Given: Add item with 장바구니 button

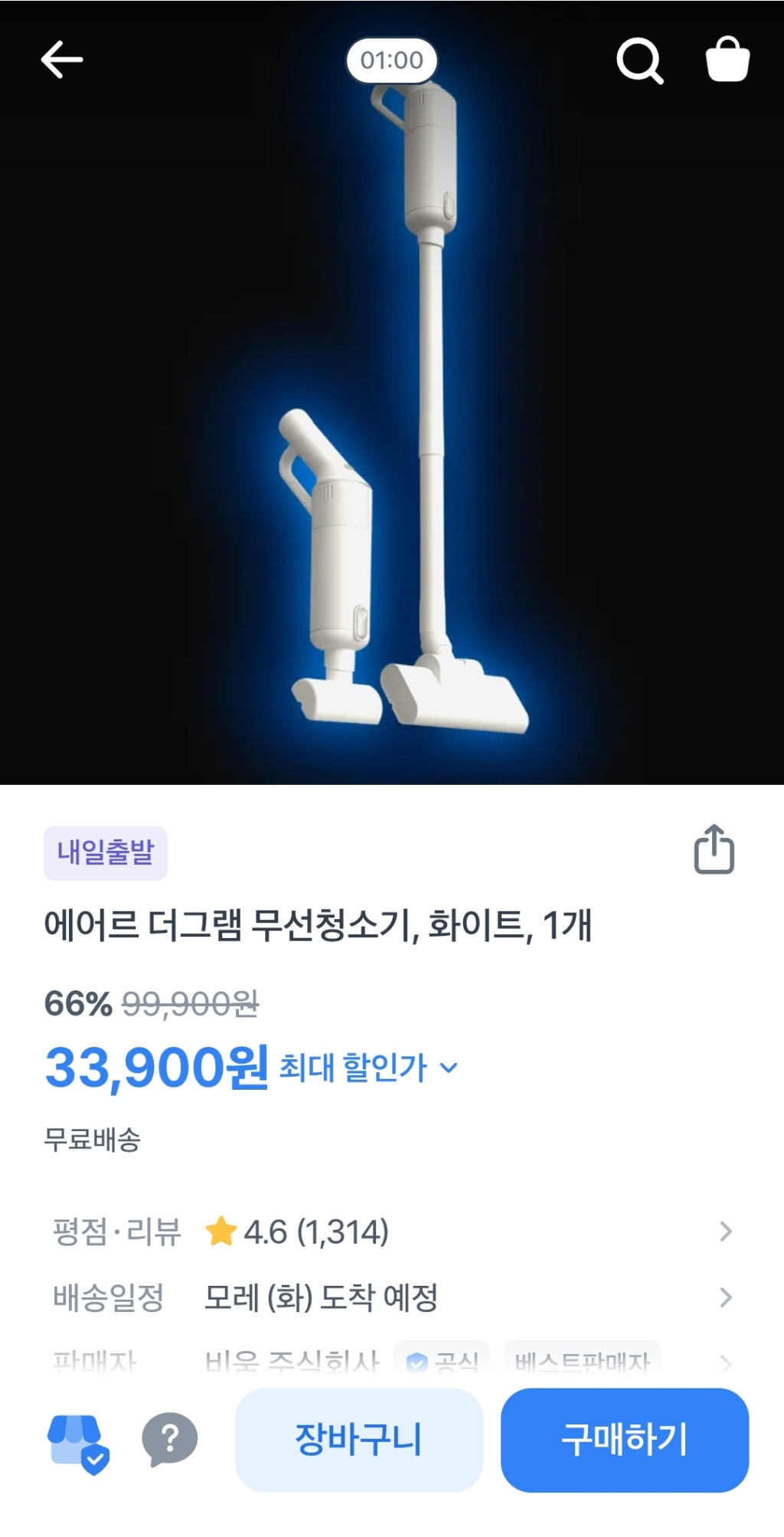Looking at the screenshot, I should click(x=358, y=1440).
